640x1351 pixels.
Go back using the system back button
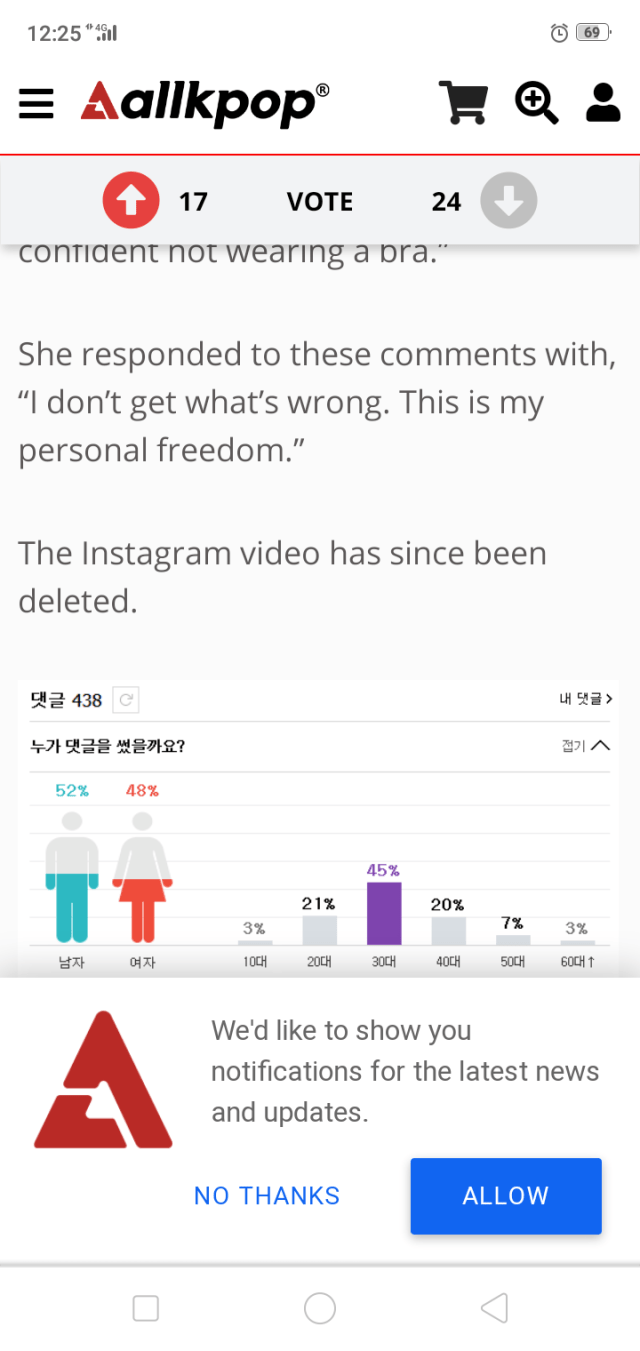point(494,1307)
